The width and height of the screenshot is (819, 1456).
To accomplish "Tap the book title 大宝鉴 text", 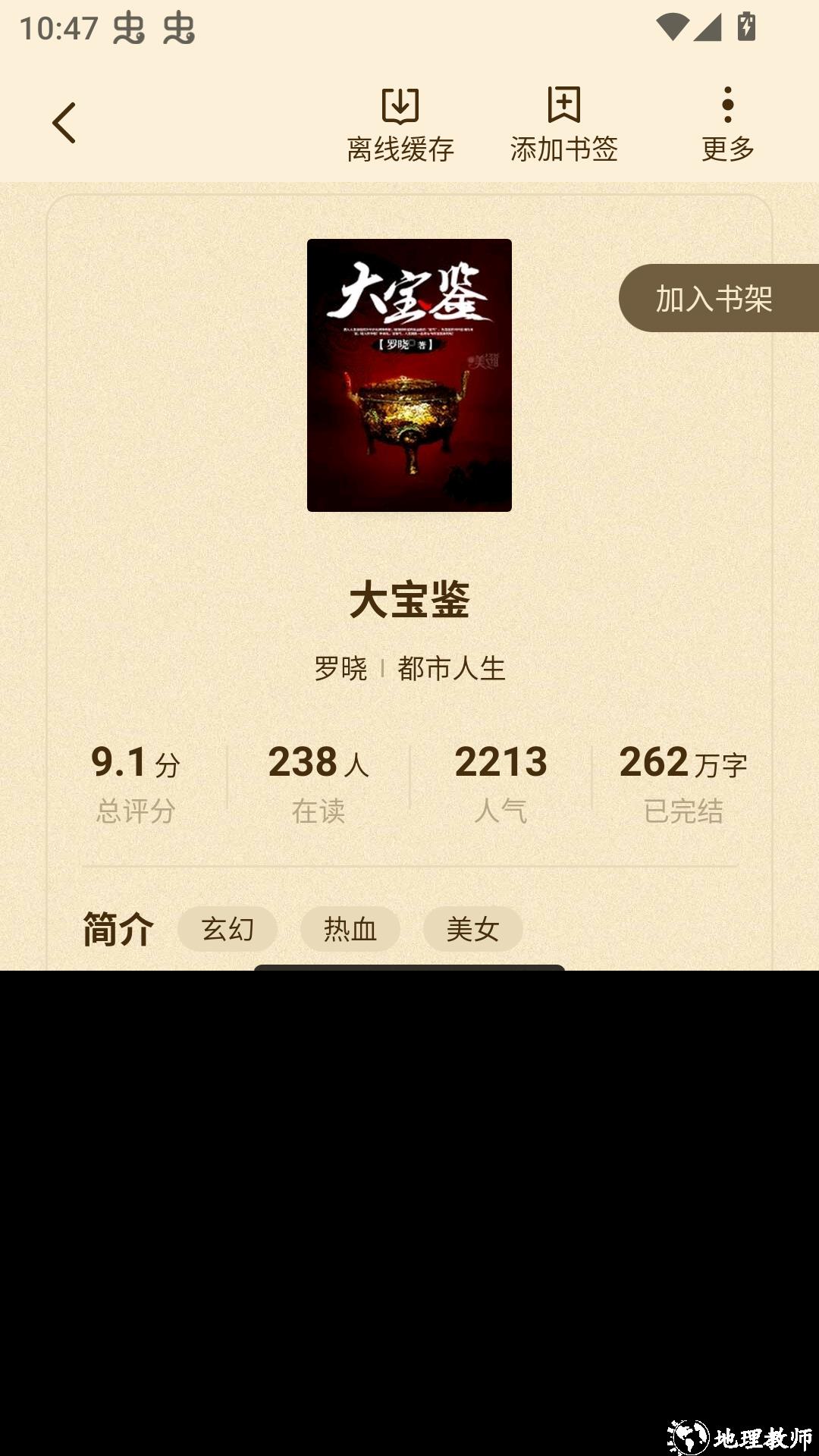I will click(x=409, y=600).
